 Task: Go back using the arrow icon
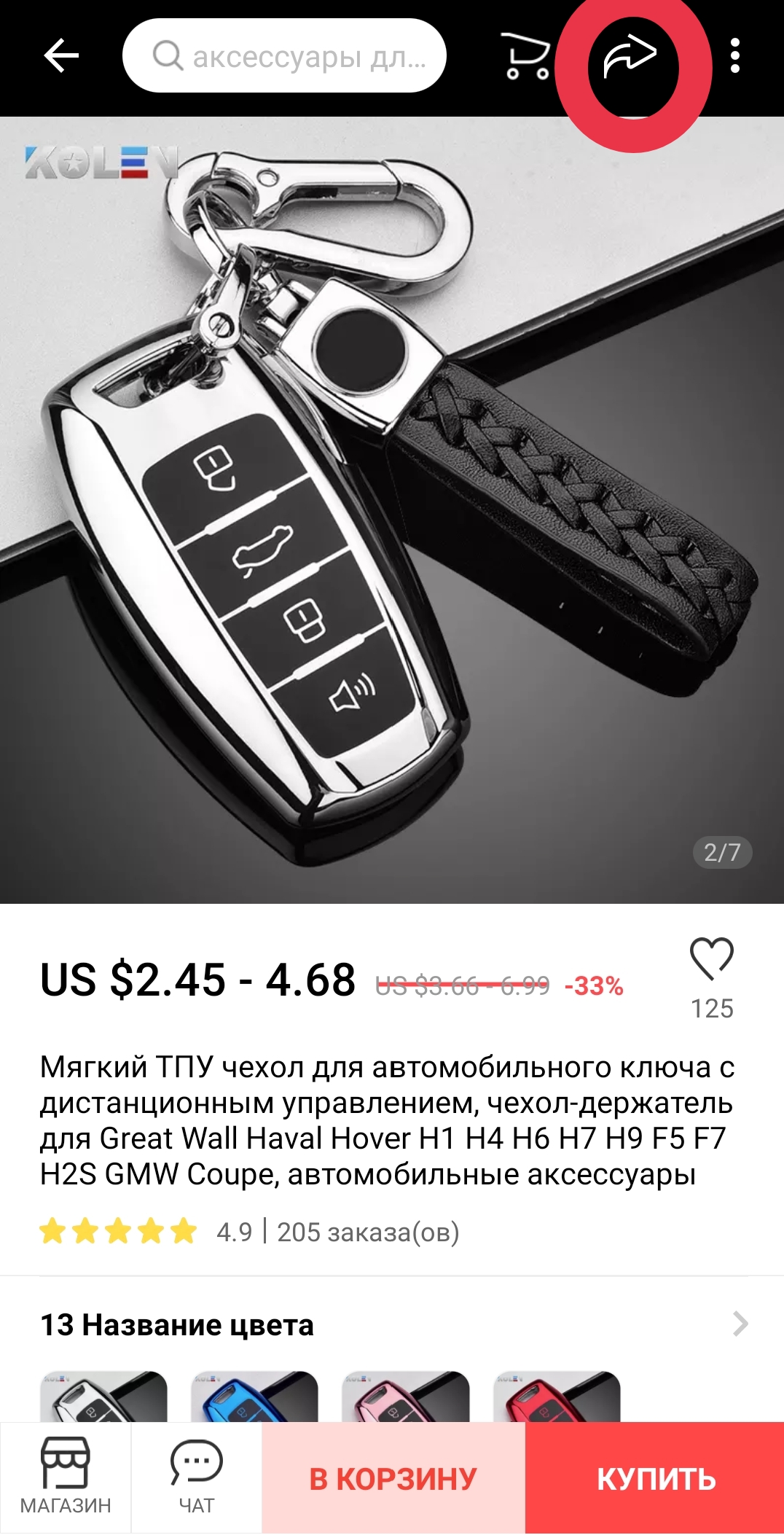coord(61,56)
